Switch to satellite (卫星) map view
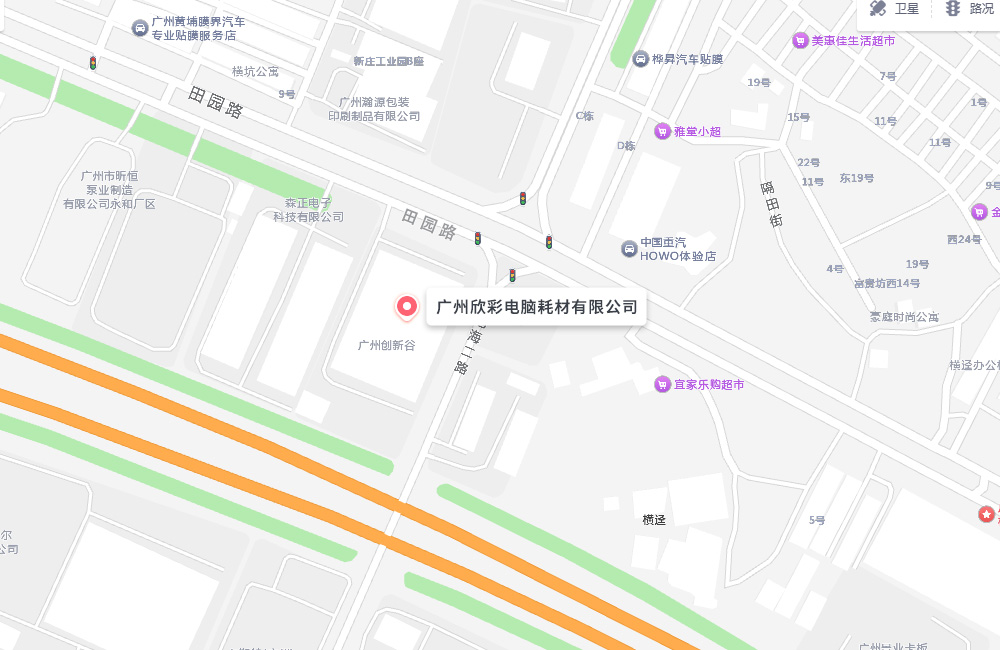 click(x=894, y=9)
